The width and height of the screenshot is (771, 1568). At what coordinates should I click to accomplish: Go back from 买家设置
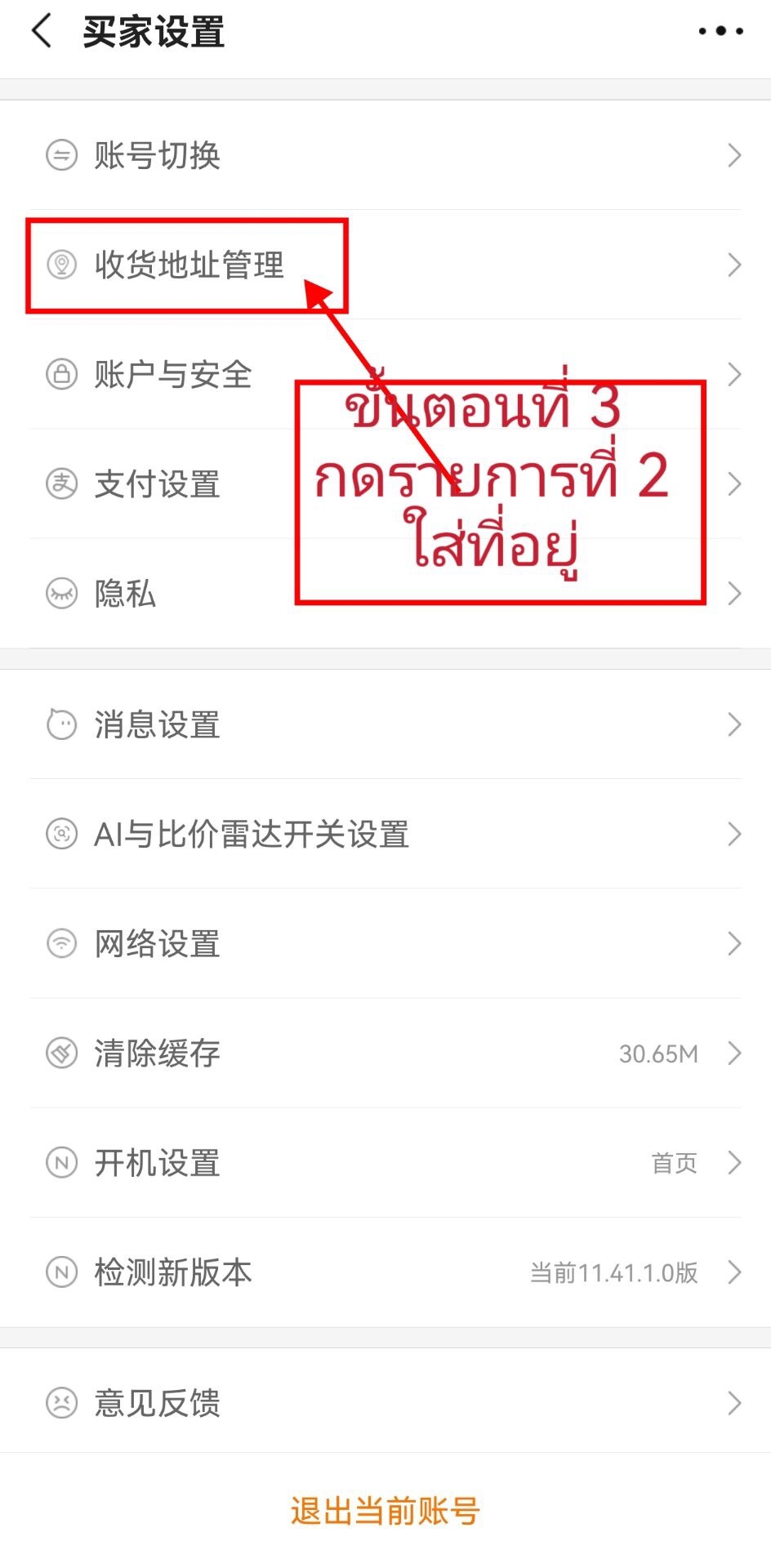tap(42, 32)
